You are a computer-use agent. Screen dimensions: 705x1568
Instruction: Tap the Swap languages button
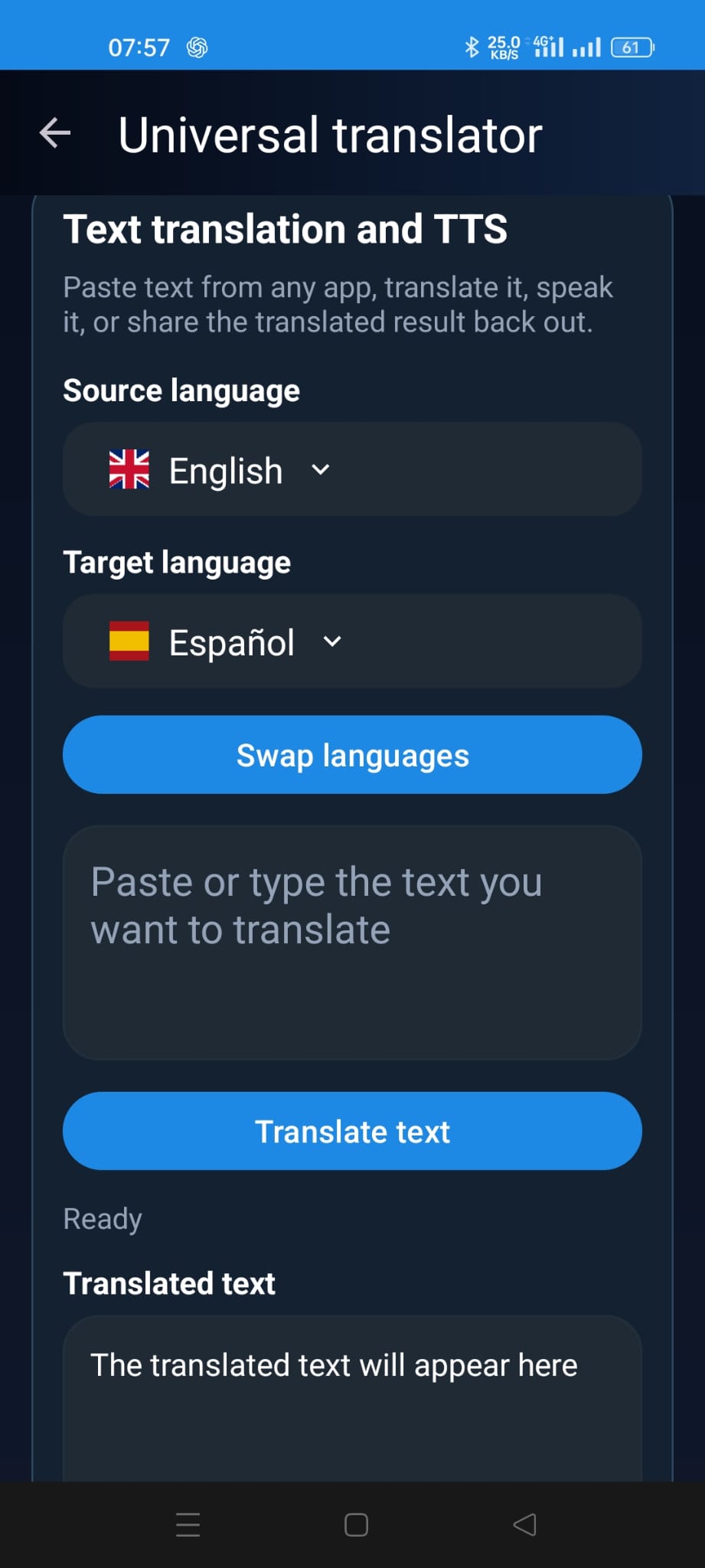(x=352, y=755)
